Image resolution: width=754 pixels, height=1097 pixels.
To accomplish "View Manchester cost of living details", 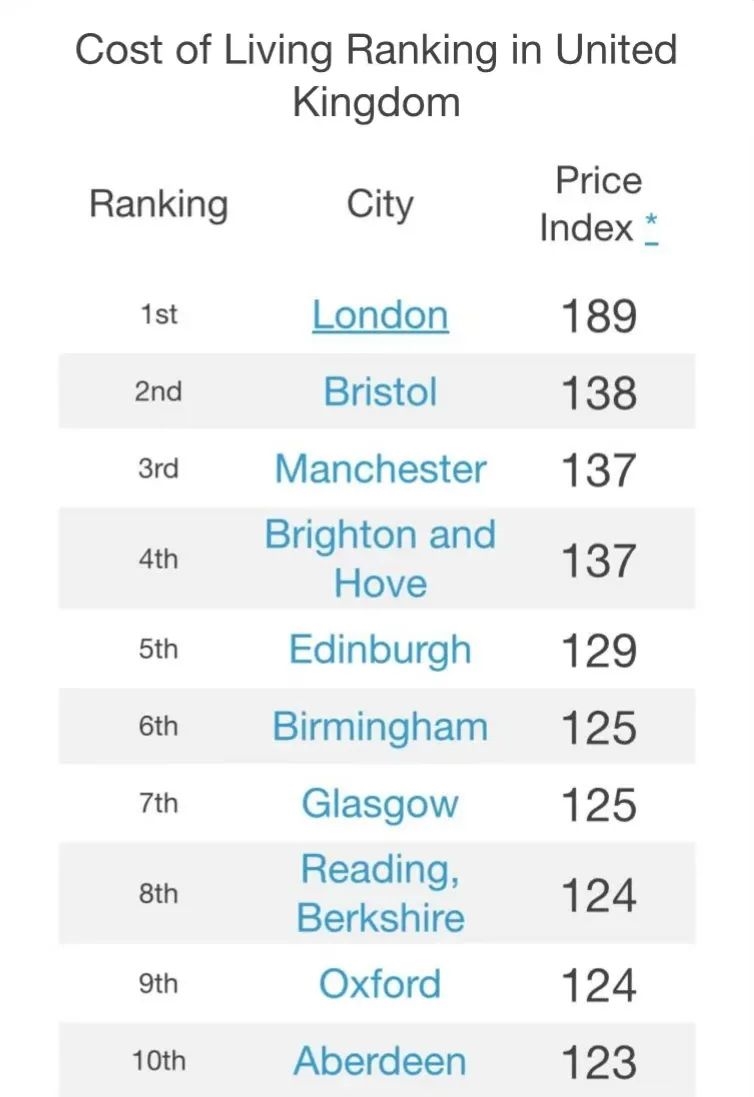I will (380, 469).
